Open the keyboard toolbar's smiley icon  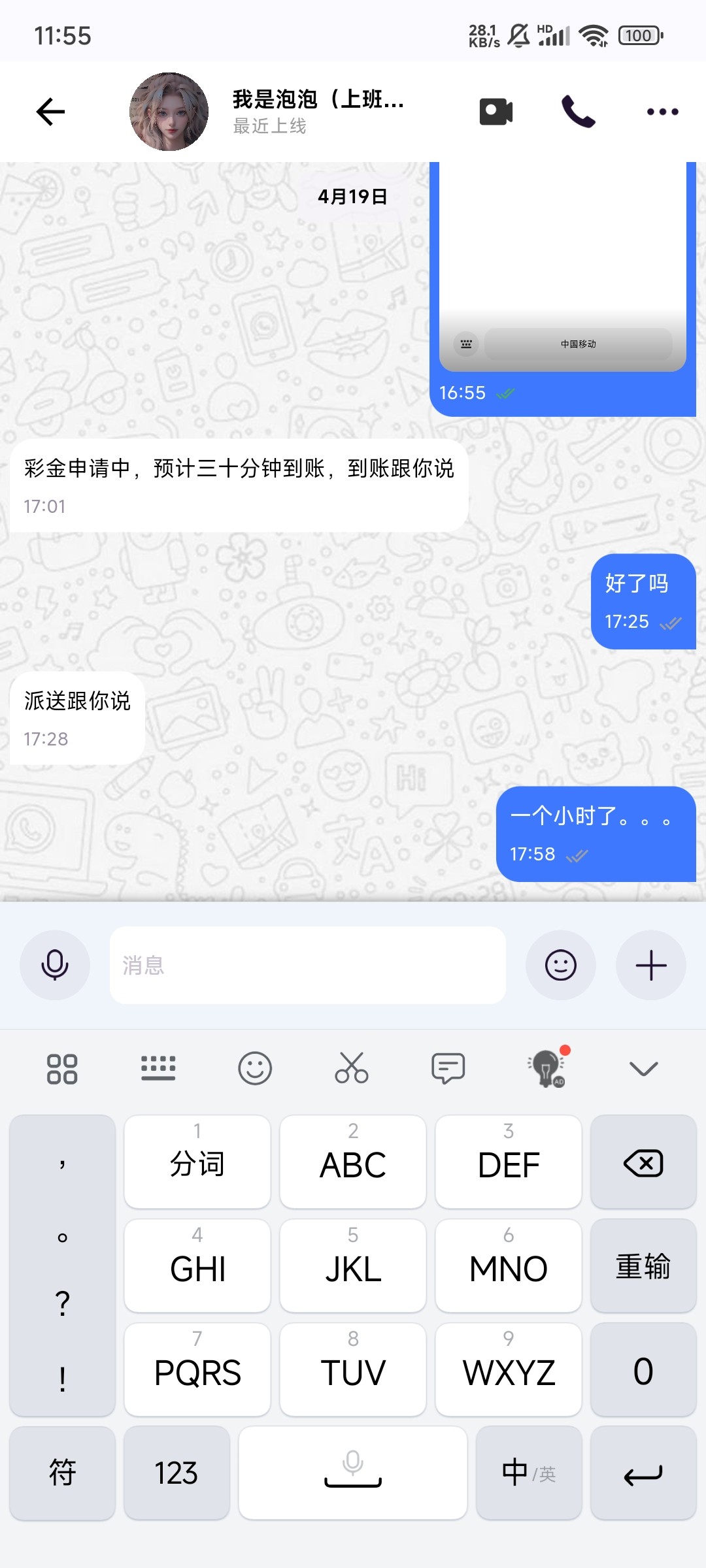coord(255,1069)
